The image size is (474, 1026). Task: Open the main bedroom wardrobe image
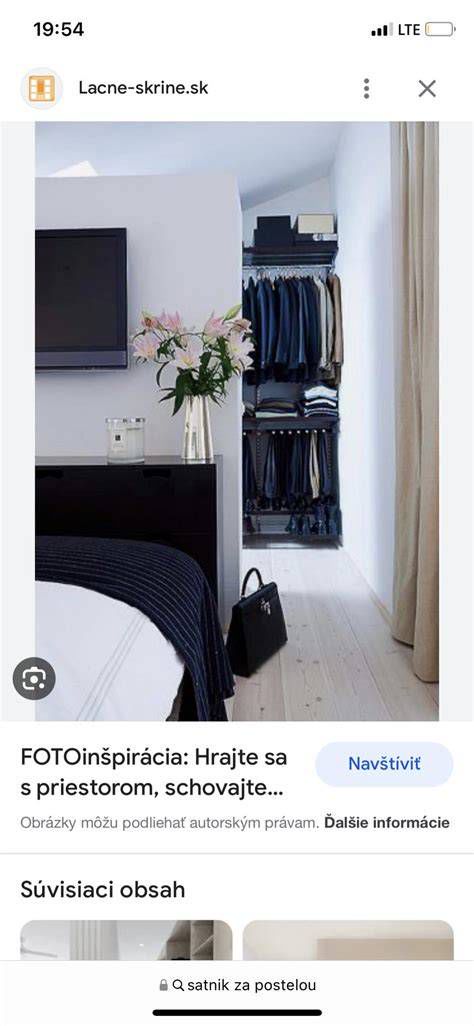click(237, 421)
